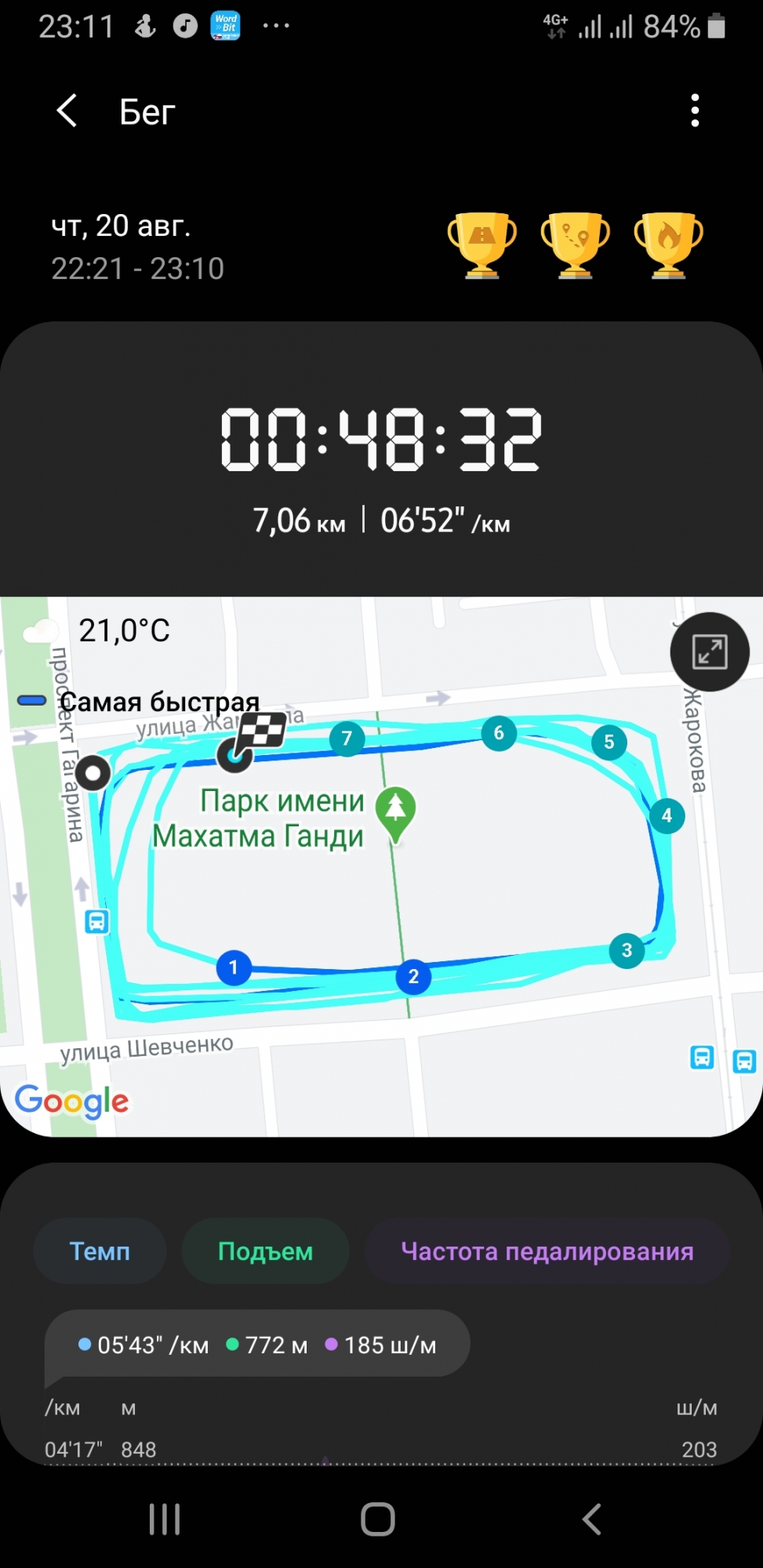Open recent apps from navigation bar

[165, 1519]
